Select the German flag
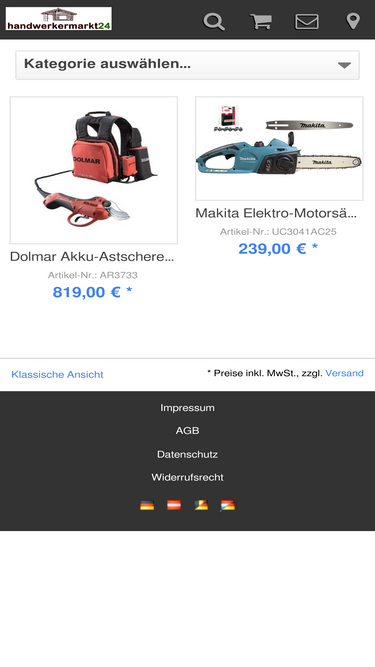 pyautogui.click(x=147, y=505)
